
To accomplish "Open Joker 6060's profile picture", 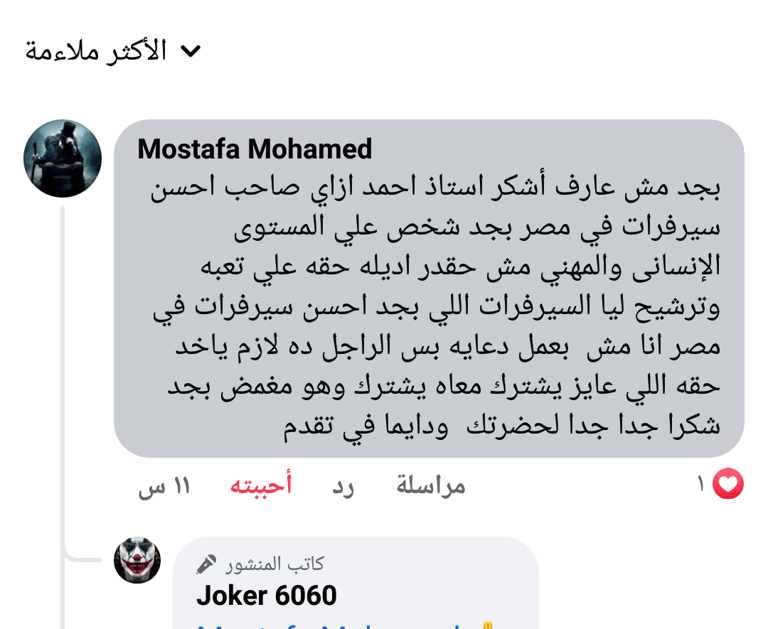I will [137, 560].
